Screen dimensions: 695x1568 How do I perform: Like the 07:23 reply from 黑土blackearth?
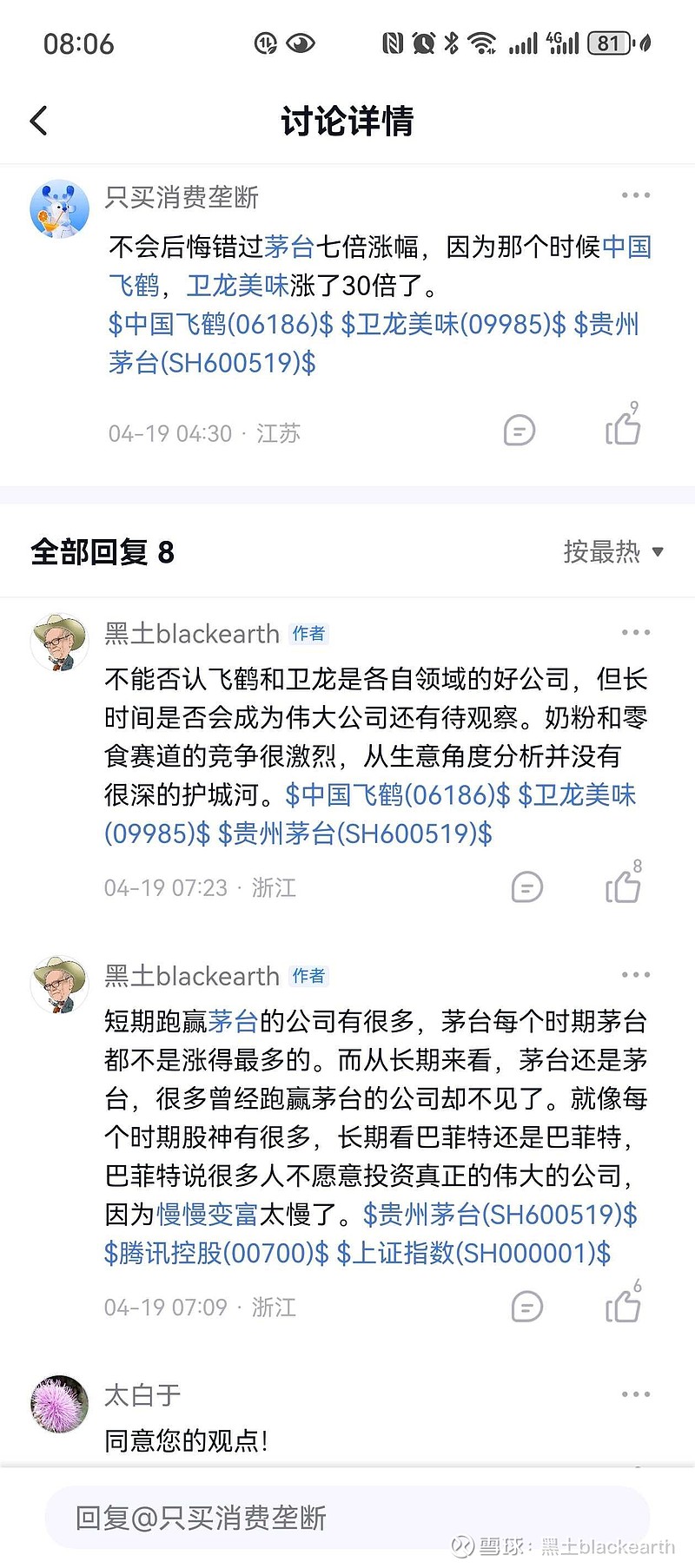[622, 886]
